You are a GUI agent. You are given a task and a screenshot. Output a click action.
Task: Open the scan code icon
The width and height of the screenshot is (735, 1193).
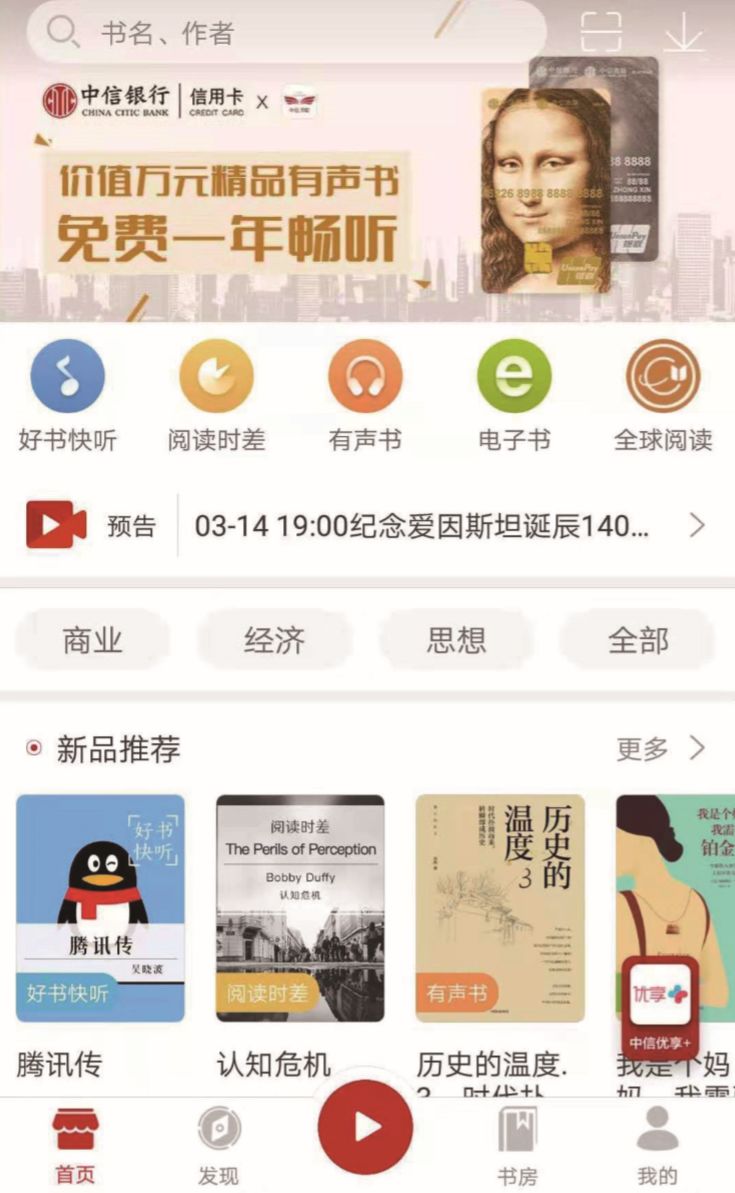(x=601, y=32)
